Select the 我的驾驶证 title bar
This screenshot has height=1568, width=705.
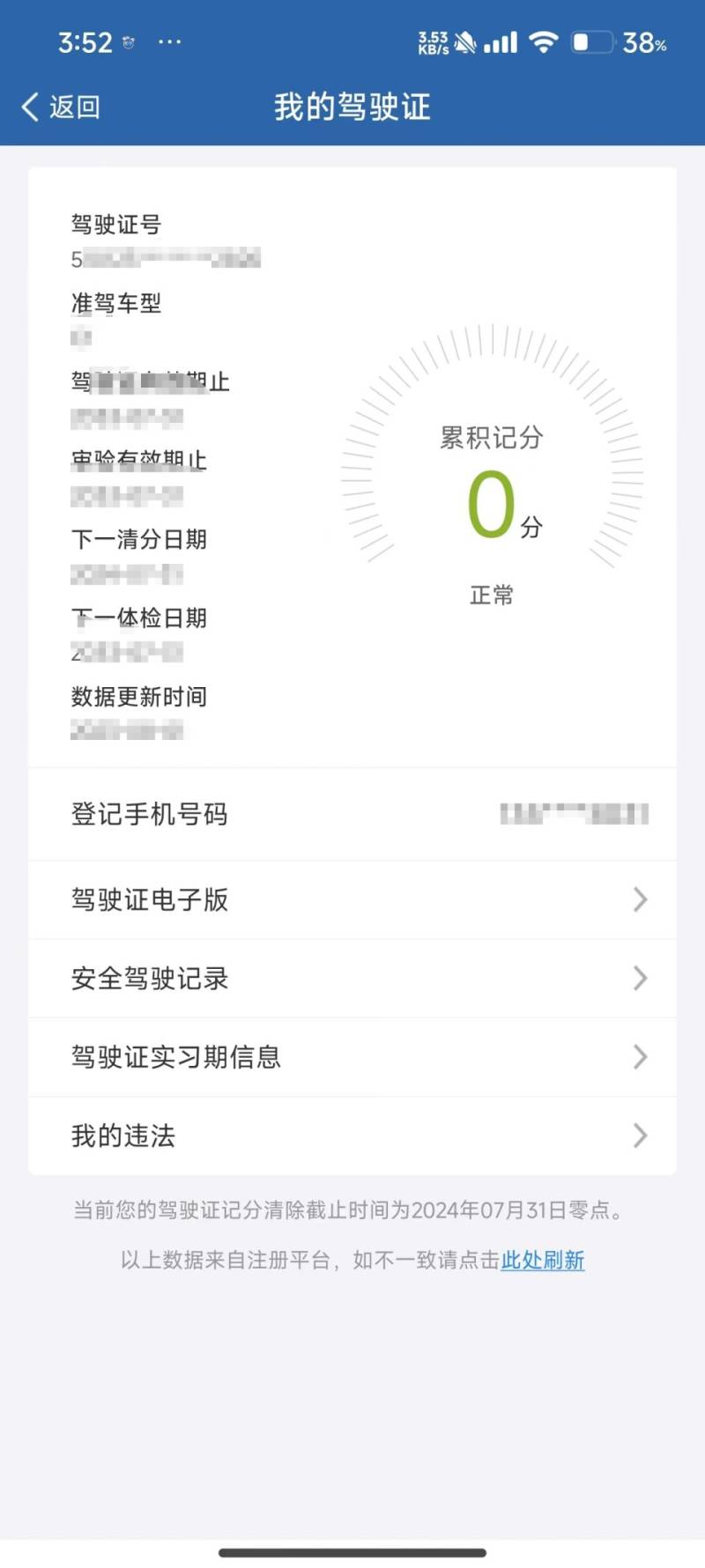tap(352, 107)
